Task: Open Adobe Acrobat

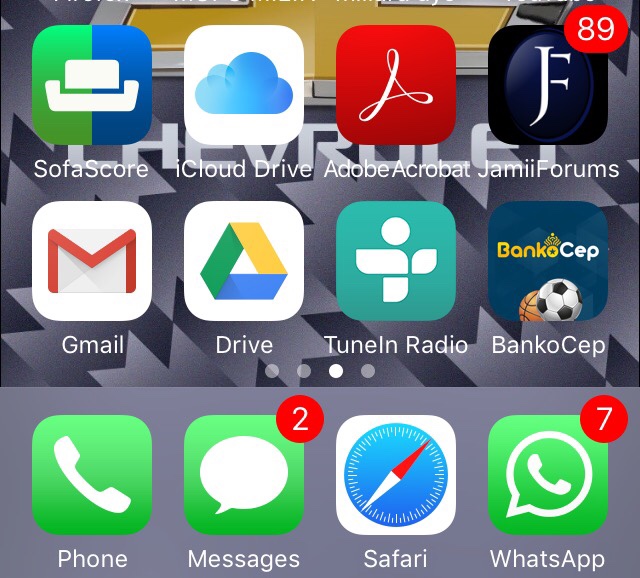Action: pyautogui.click(x=396, y=86)
